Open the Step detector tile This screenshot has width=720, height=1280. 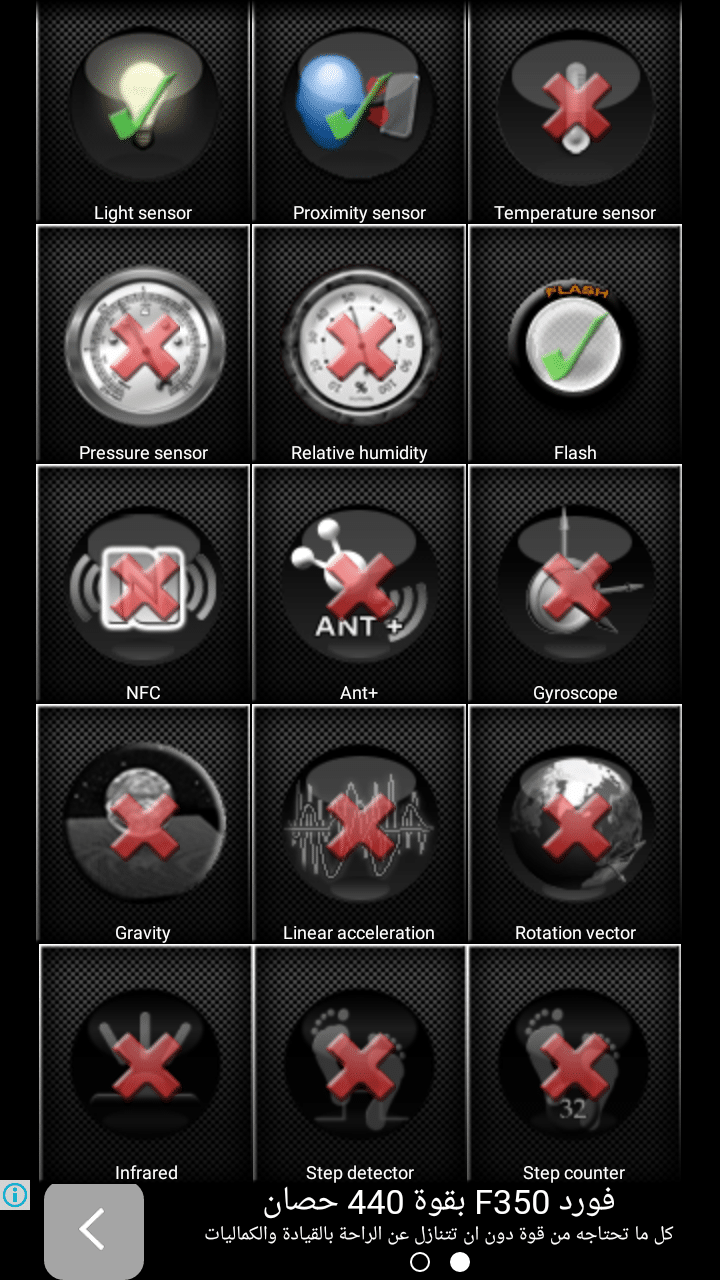[359, 1063]
